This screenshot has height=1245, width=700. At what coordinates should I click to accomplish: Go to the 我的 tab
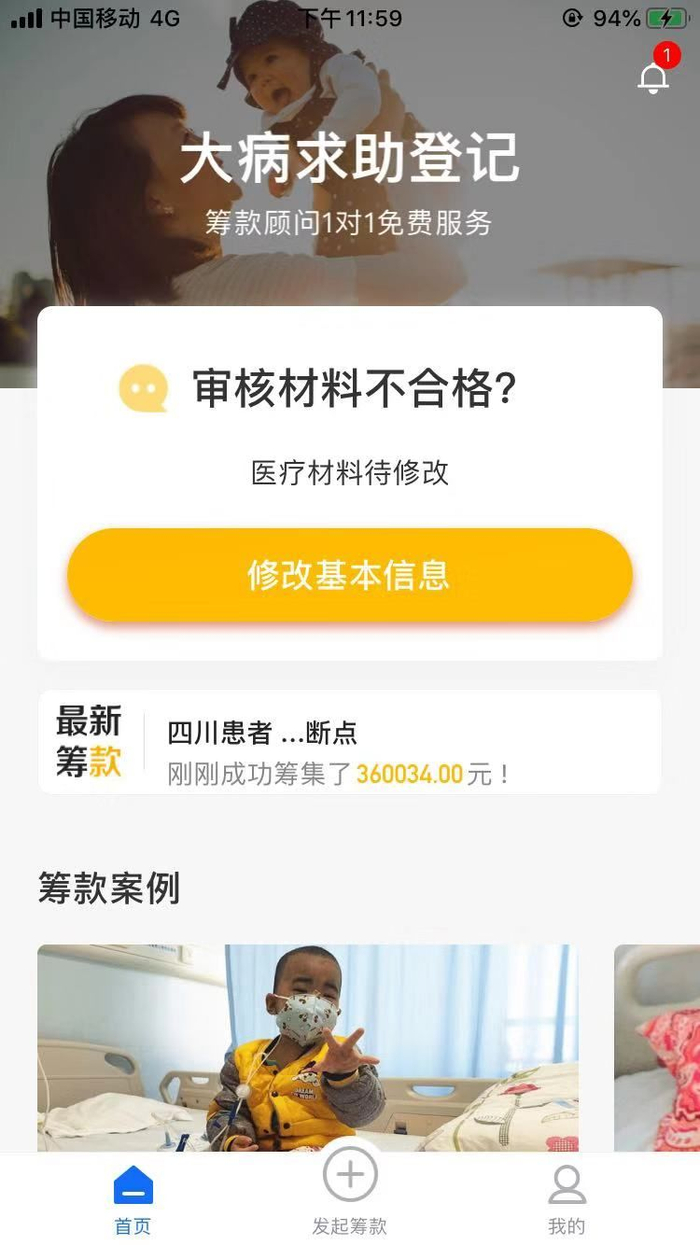pyautogui.click(x=566, y=1198)
